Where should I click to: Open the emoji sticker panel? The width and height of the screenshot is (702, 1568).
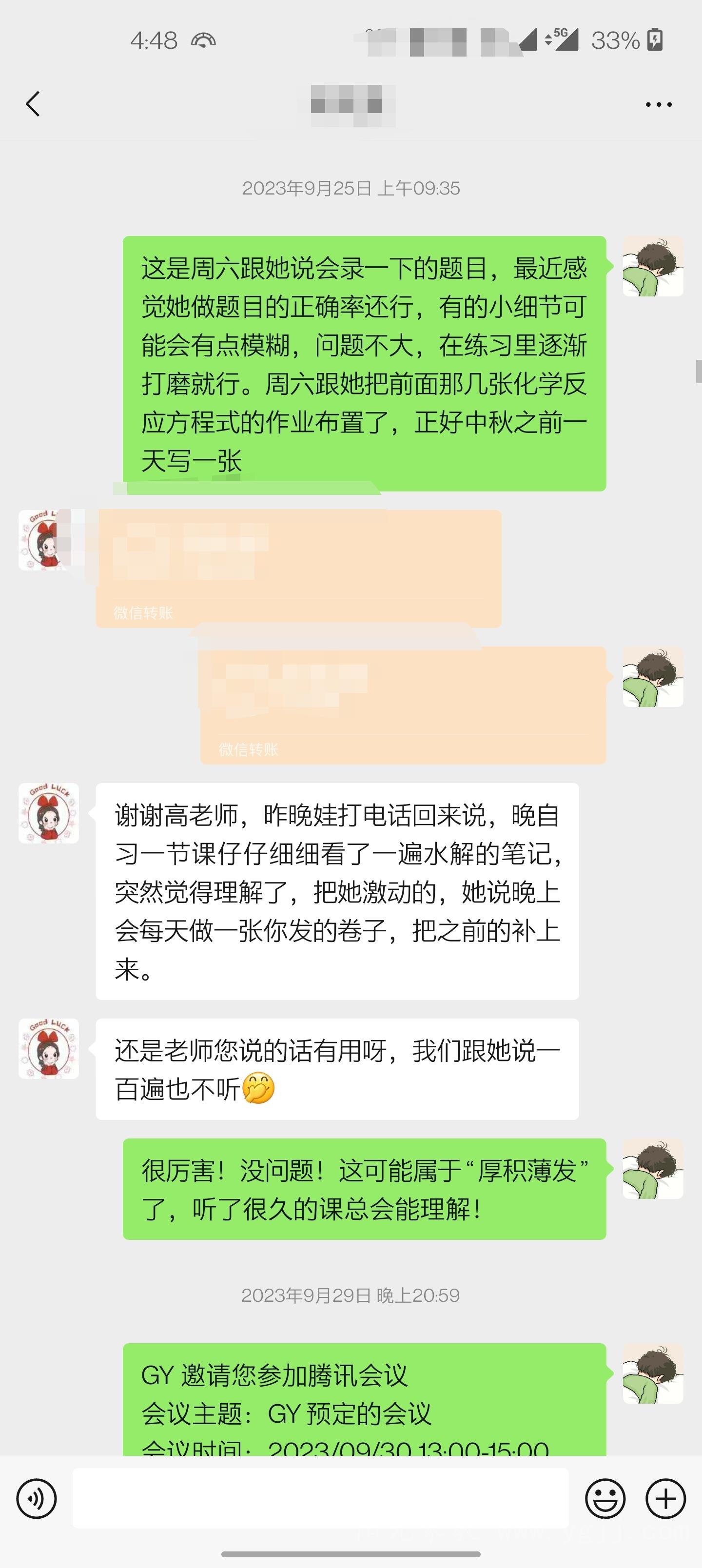point(604,1498)
